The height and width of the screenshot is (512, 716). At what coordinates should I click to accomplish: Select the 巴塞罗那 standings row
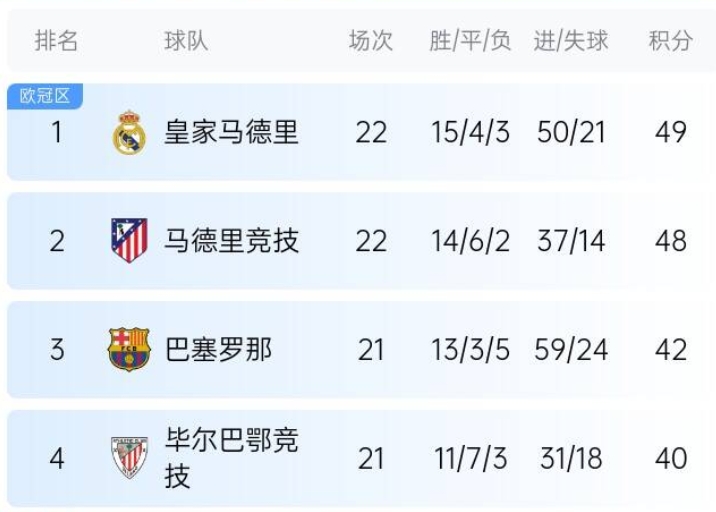[218, 350]
